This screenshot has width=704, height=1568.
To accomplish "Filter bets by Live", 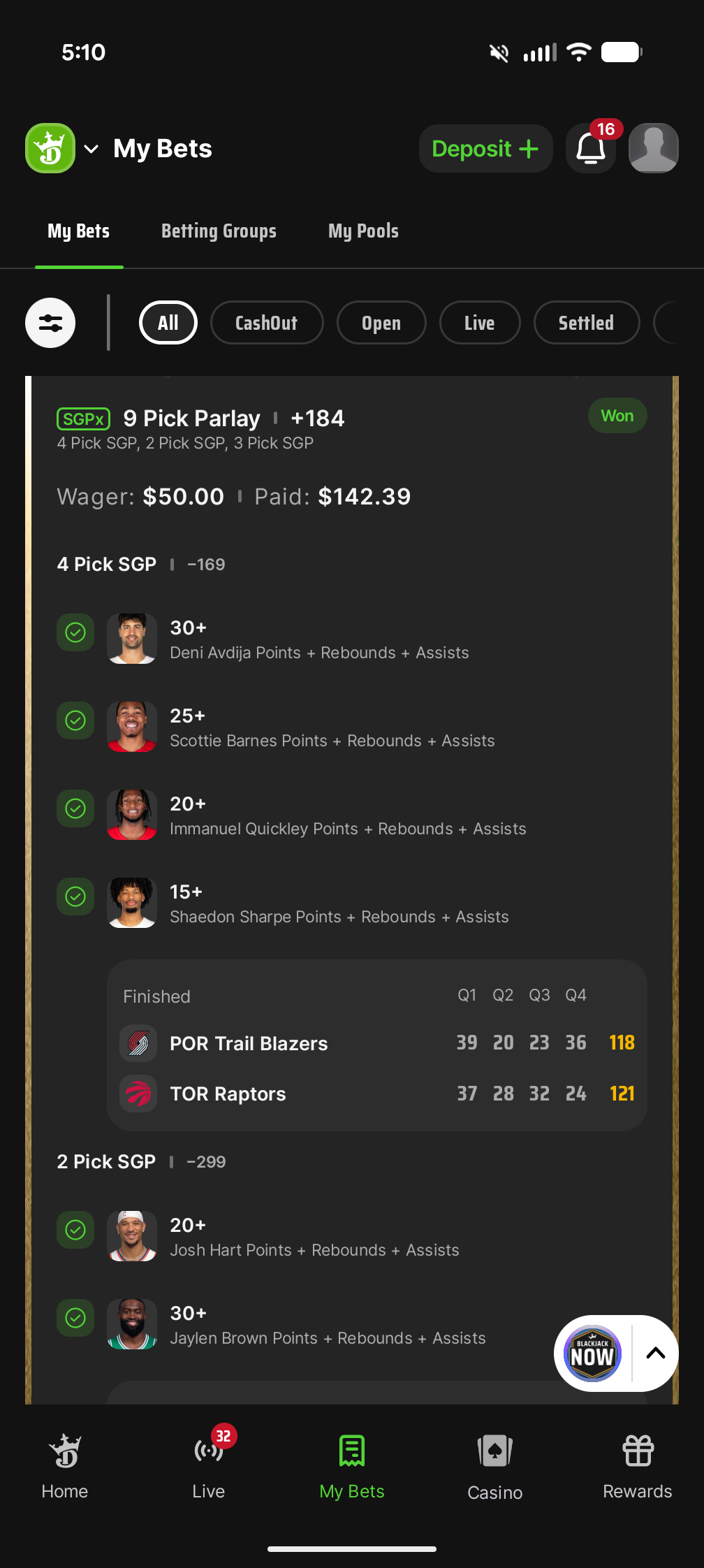I will pos(479,323).
